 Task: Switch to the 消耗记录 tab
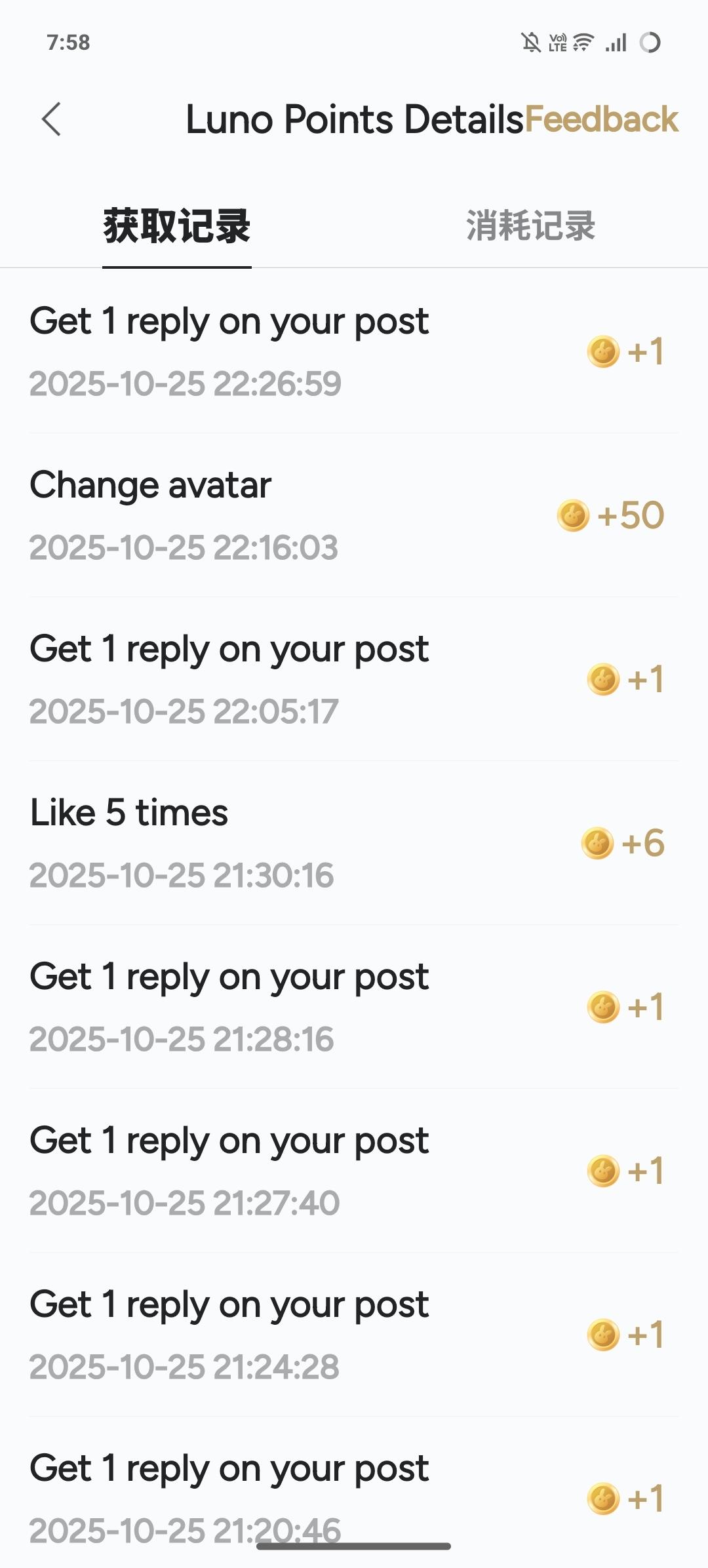[x=530, y=226]
